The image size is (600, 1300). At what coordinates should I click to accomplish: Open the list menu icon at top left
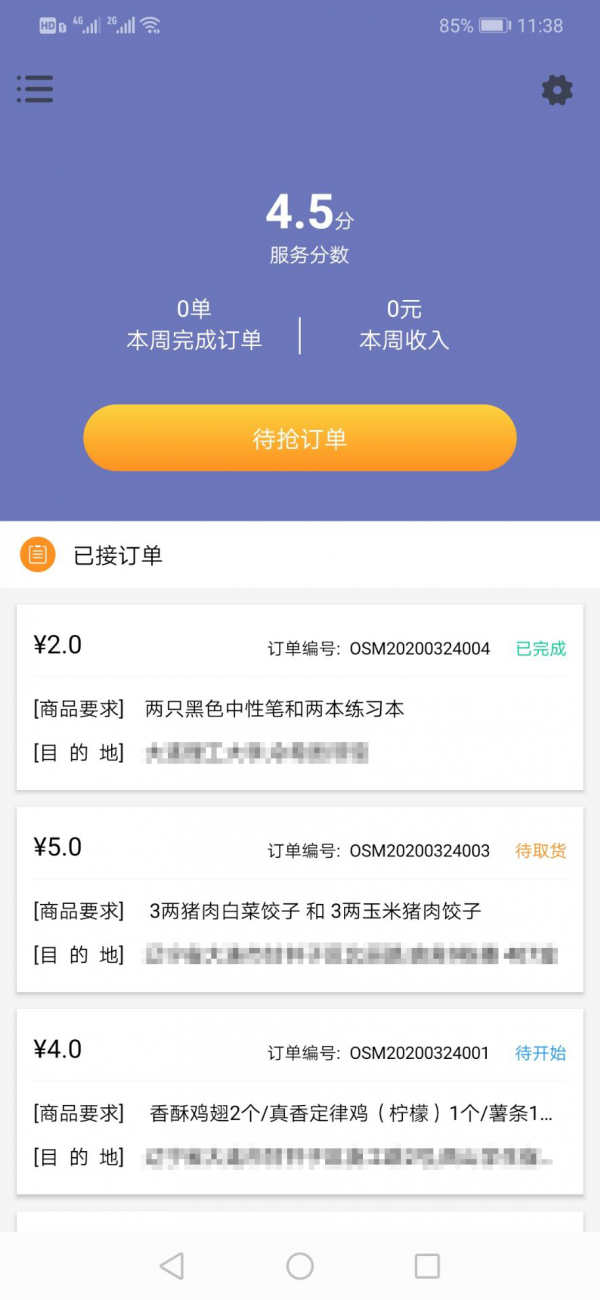tap(35, 89)
